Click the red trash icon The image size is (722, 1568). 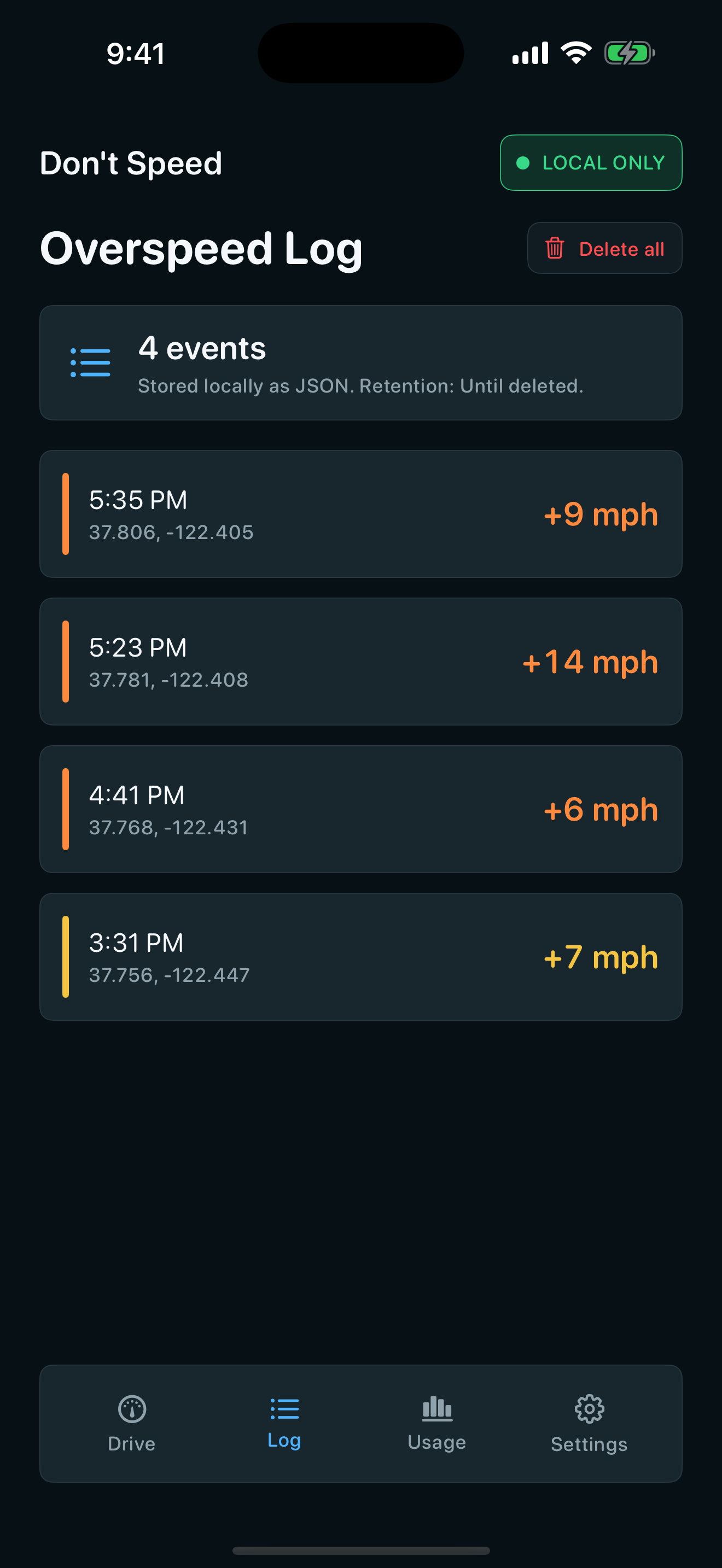point(555,248)
